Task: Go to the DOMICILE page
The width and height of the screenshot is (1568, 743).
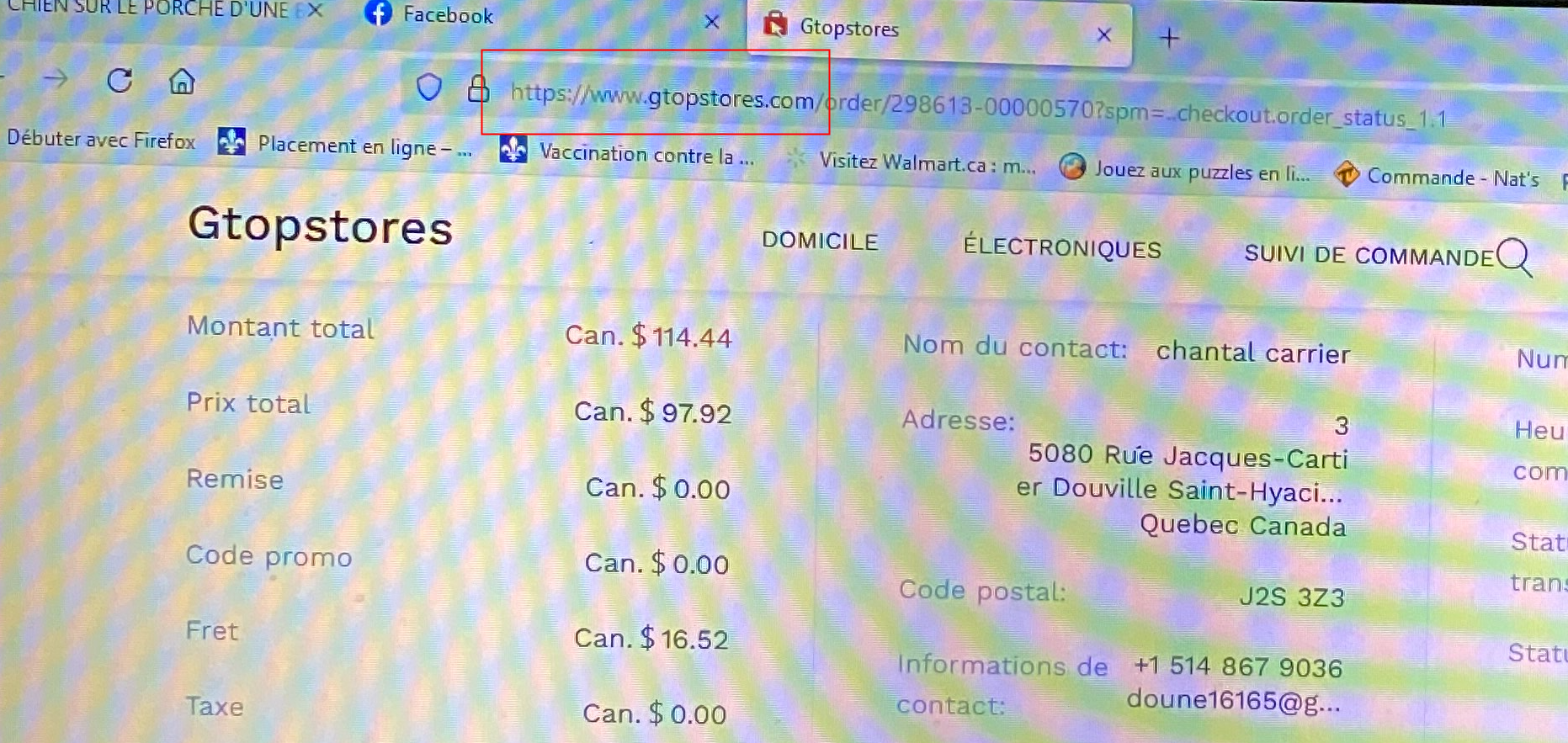Action: (819, 241)
